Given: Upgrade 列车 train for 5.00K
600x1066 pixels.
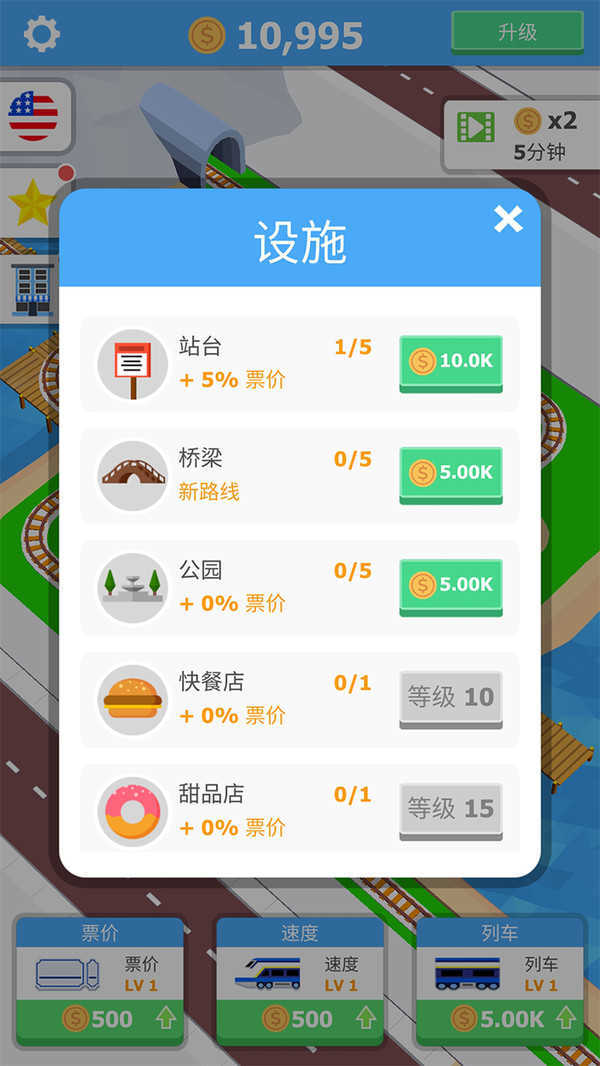Looking at the screenshot, I should click(x=499, y=1017).
